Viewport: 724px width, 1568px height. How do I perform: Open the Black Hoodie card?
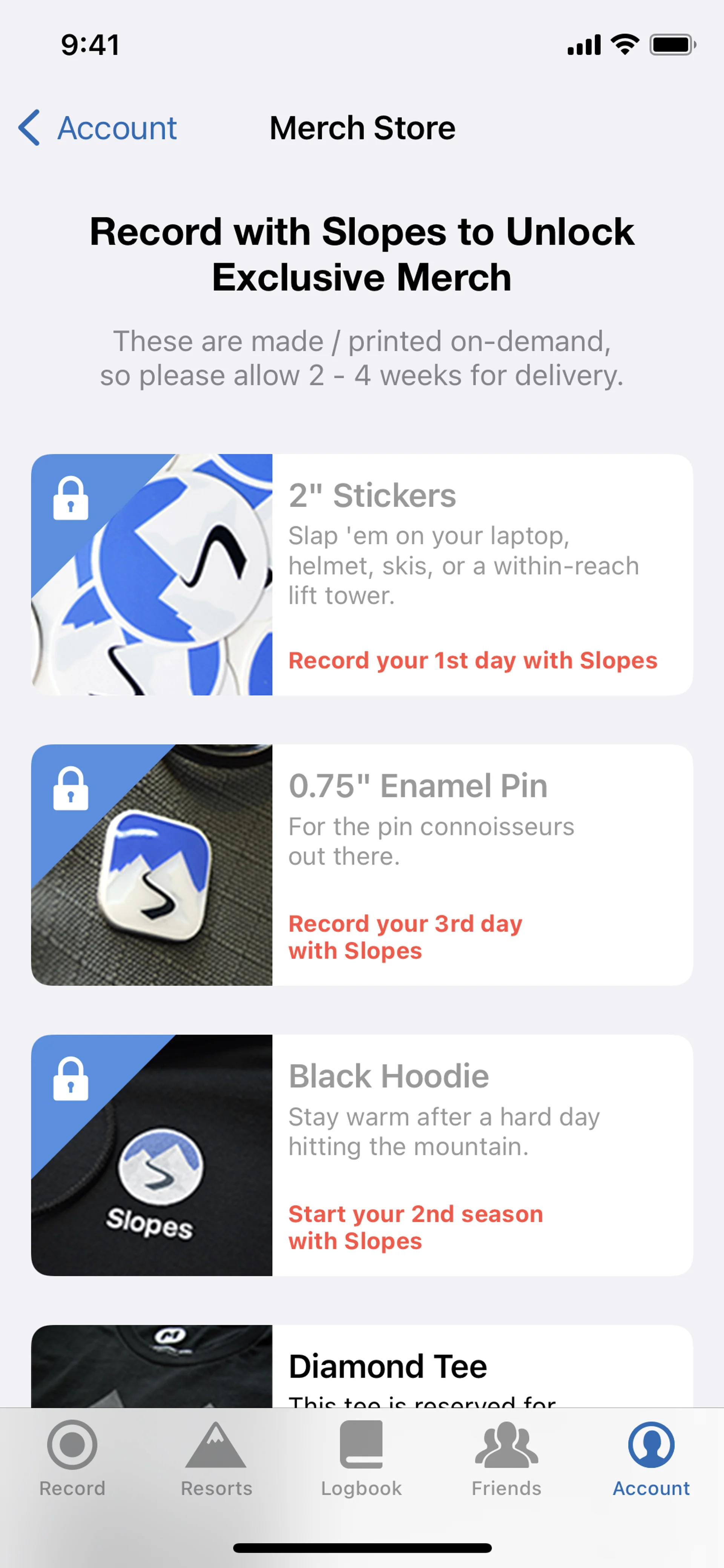point(361,1155)
